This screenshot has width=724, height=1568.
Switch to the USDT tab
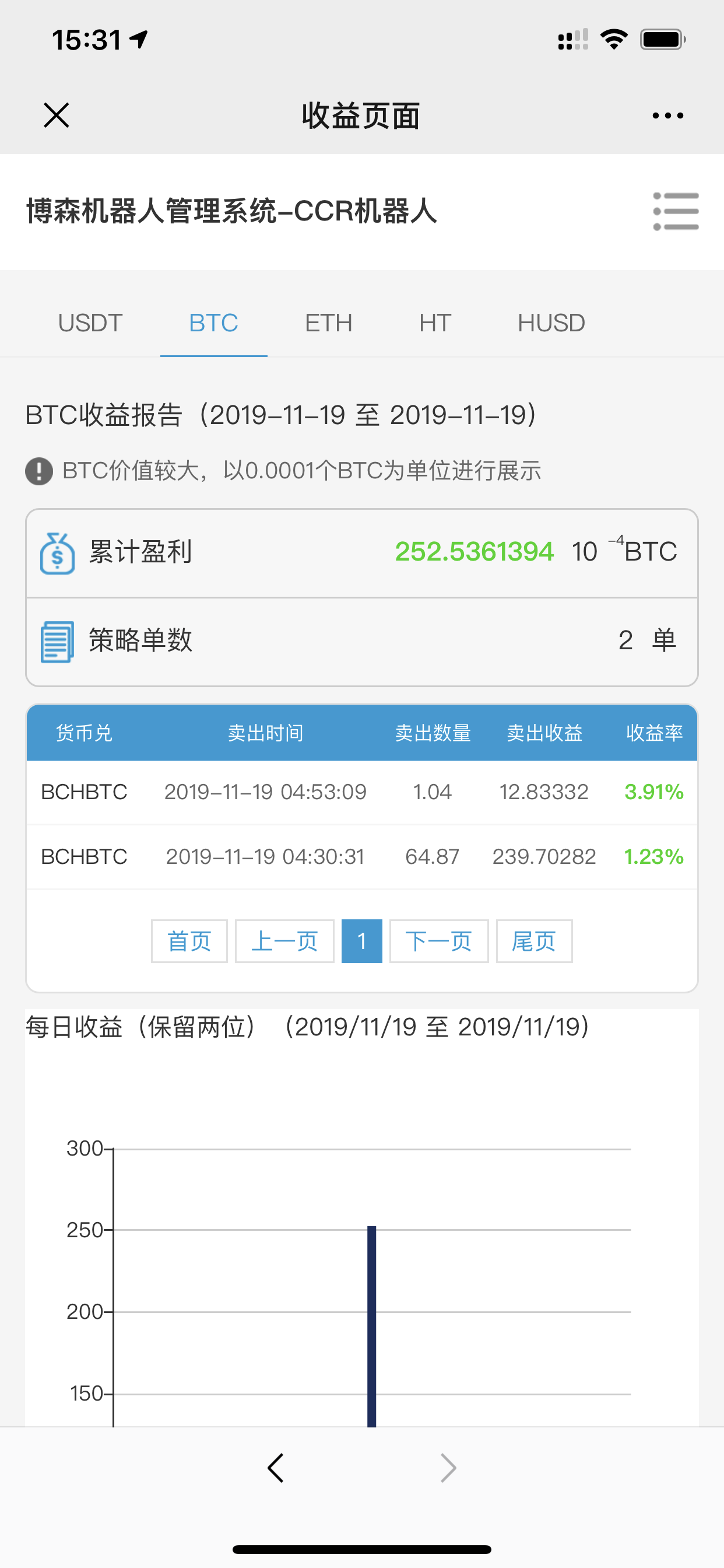pos(91,323)
